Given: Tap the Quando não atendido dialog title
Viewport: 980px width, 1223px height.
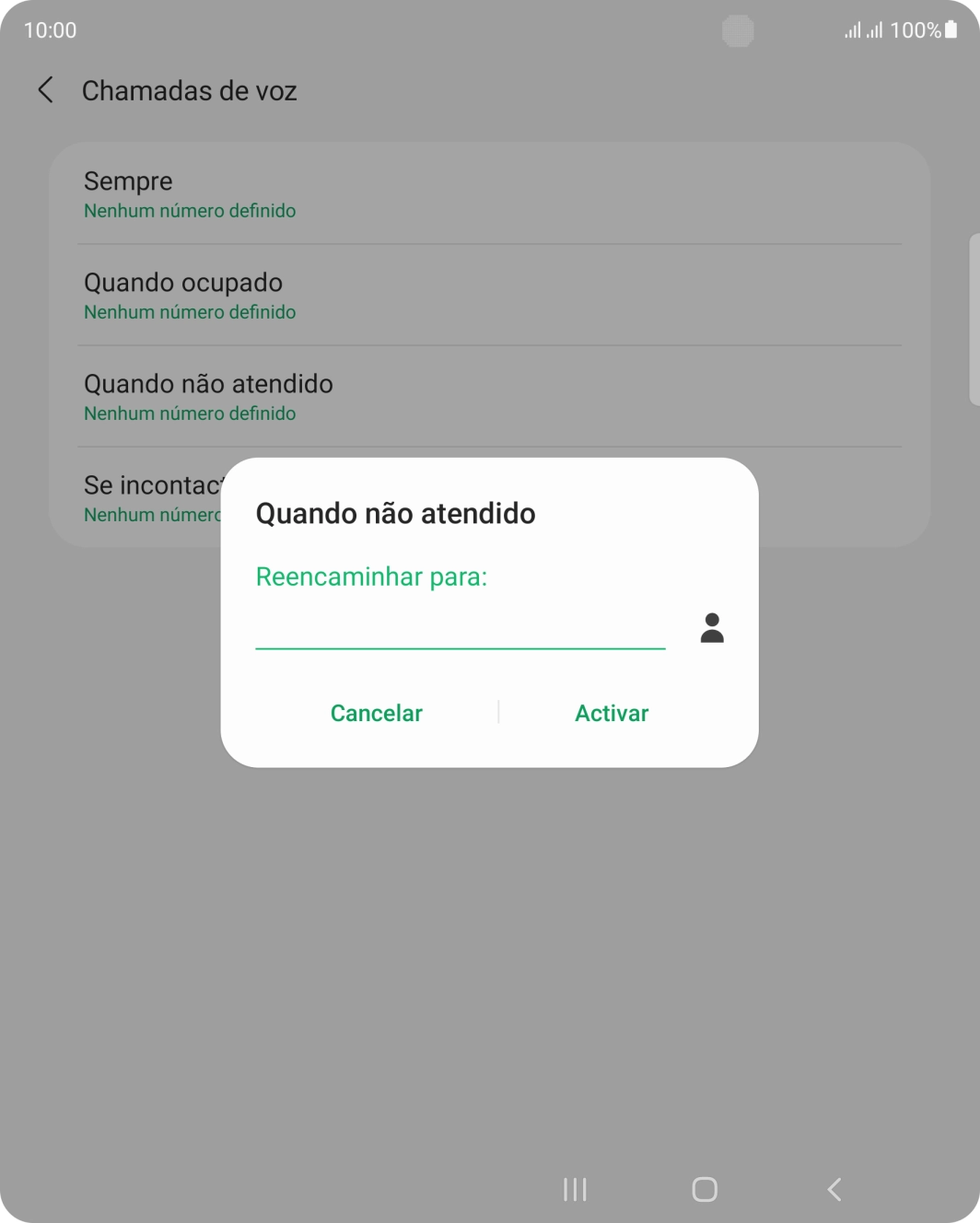Looking at the screenshot, I should [x=396, y=513].
